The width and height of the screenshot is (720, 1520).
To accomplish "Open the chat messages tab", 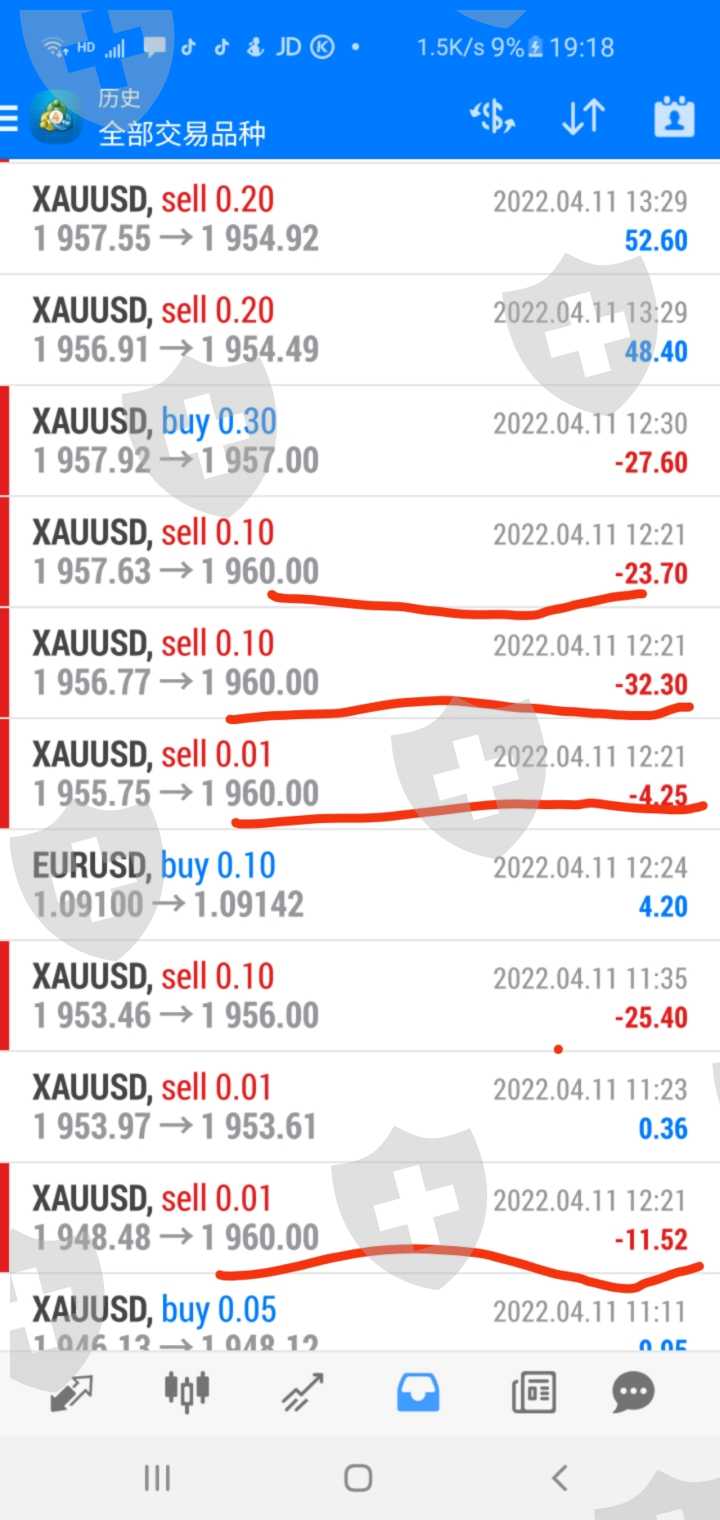I will [633, 1391].
